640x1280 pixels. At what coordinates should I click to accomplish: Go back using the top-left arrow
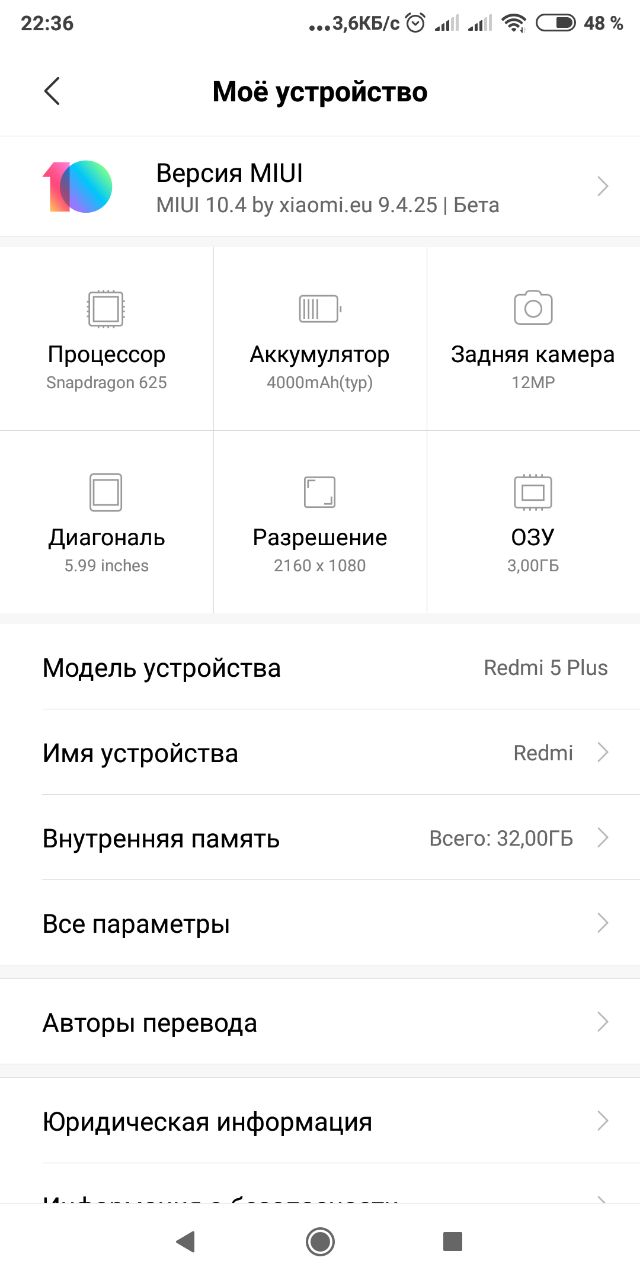[52, 91]
